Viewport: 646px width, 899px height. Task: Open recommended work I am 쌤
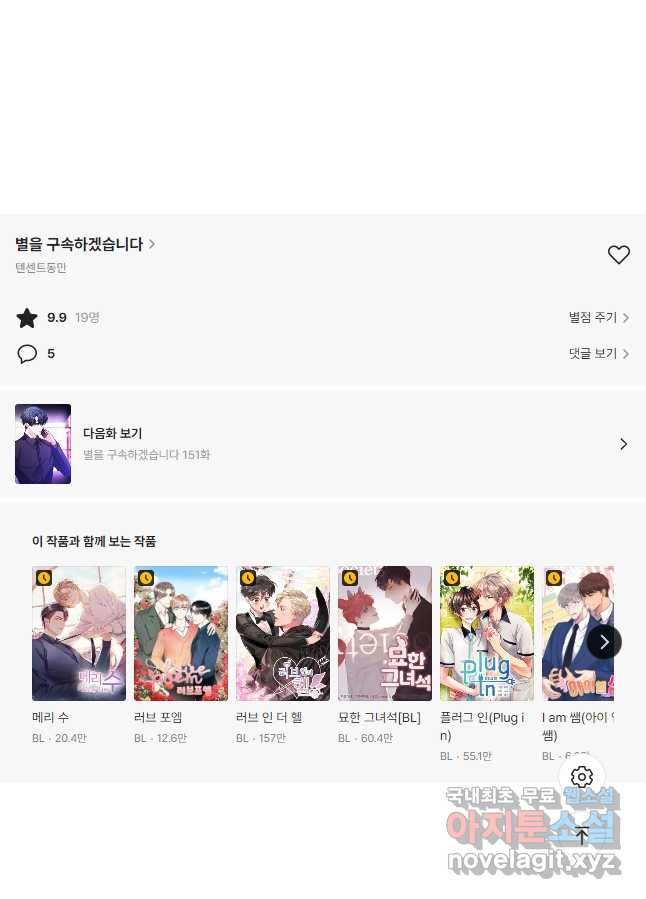tap(572, 634)
